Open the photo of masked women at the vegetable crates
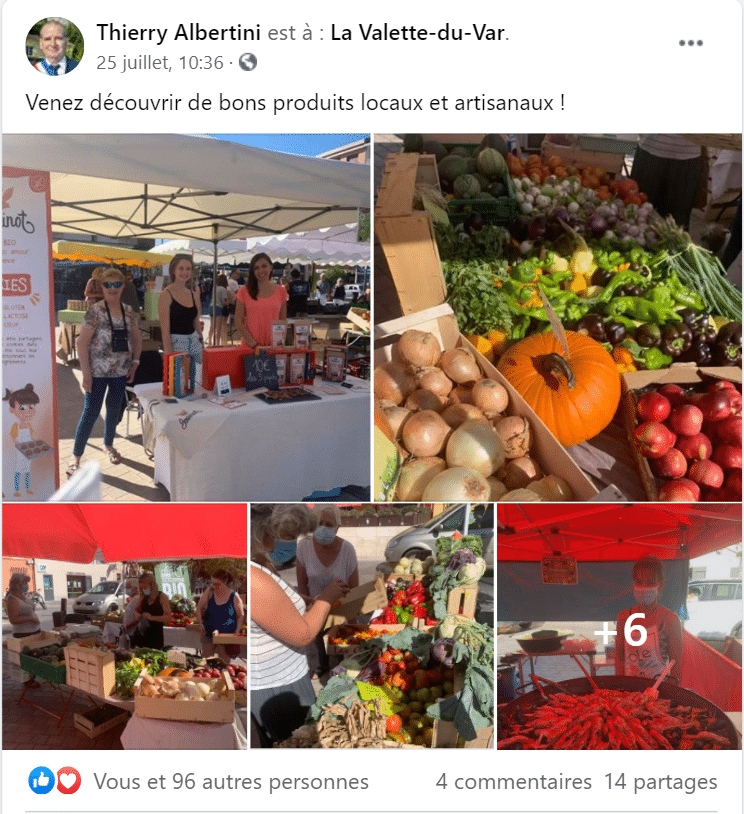The image size is (744, 814). pos(372,627)
